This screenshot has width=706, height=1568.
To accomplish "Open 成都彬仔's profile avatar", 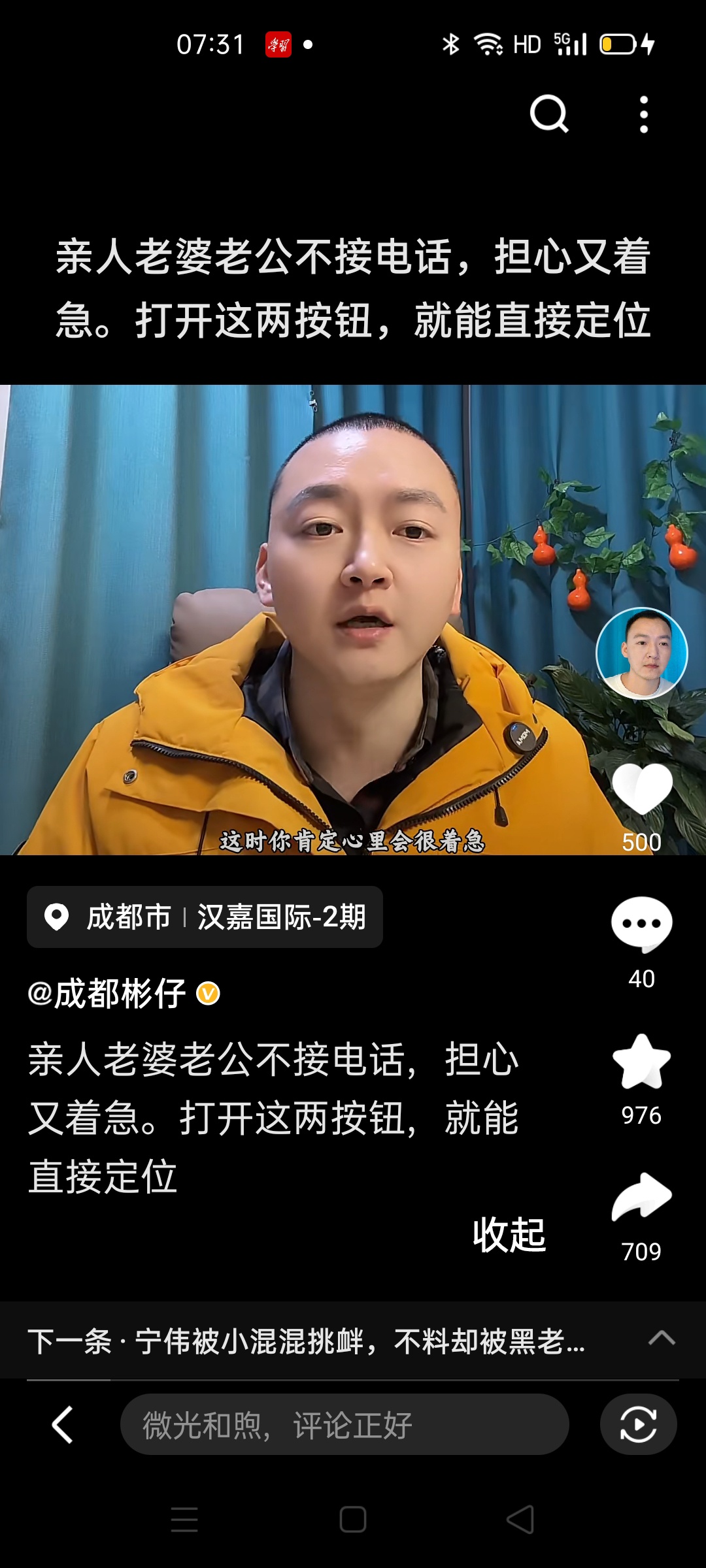I will point(641,653).
